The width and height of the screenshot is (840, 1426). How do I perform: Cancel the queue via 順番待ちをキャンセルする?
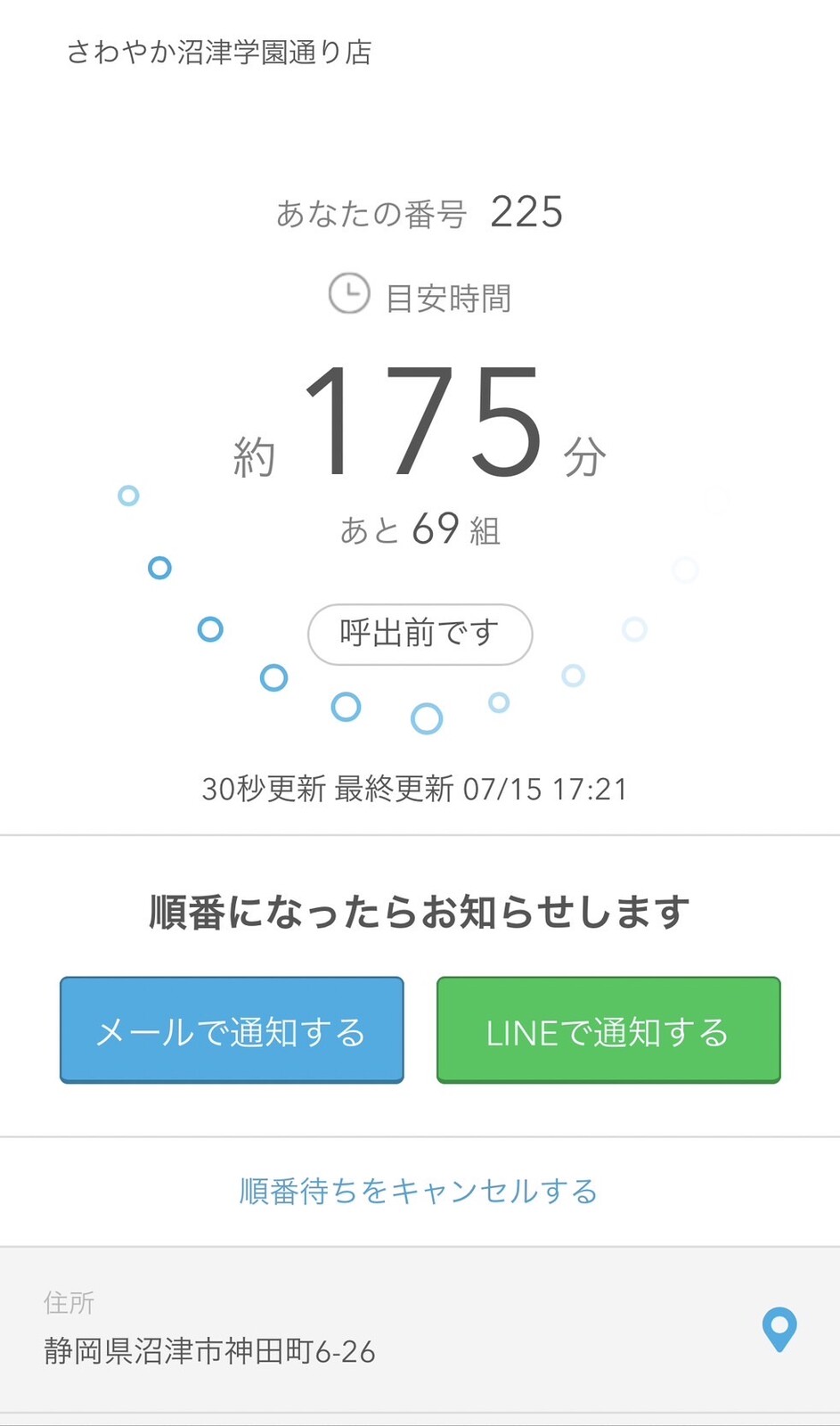[x=419, y=1191]
